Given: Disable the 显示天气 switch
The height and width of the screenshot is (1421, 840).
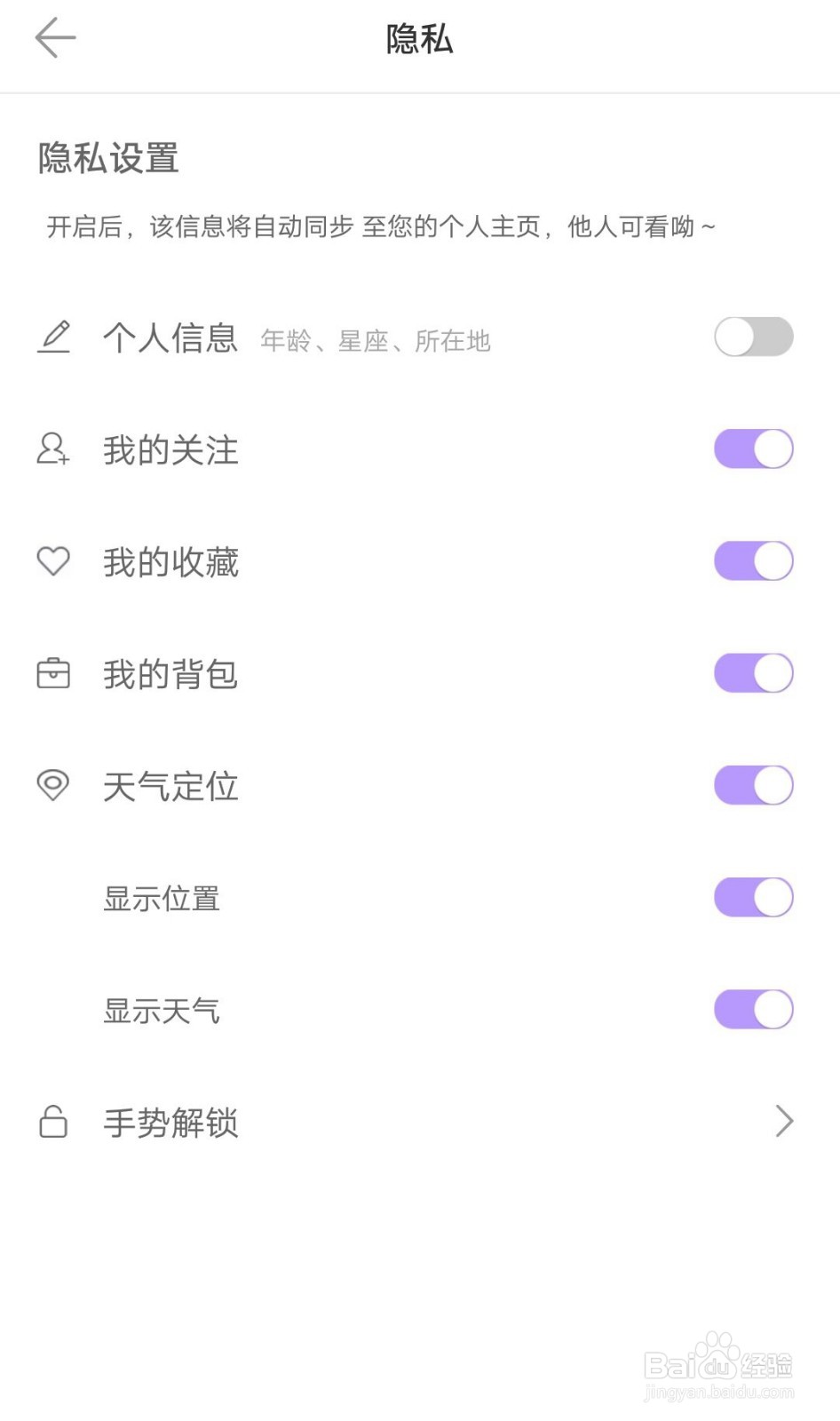Looking at the screenshot, I should pos(753,1009).
